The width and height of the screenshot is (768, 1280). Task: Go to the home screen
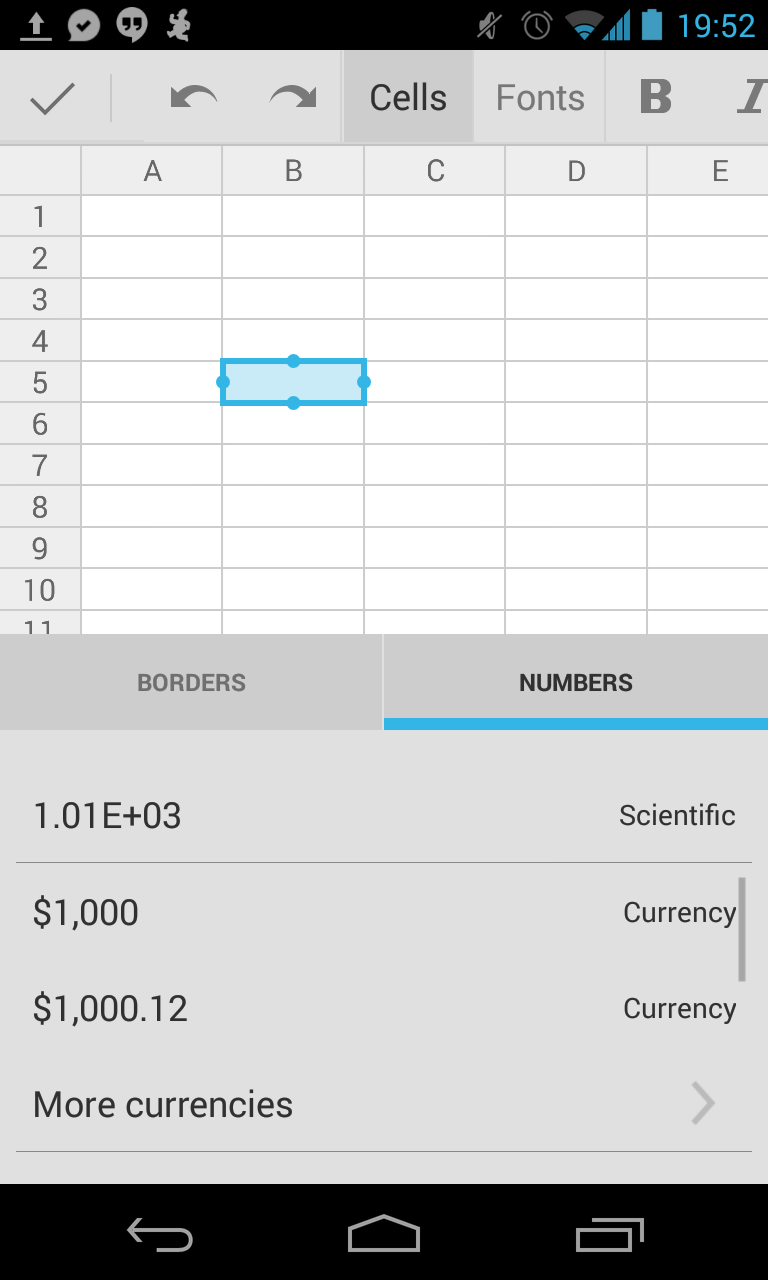pos(384,1235)
